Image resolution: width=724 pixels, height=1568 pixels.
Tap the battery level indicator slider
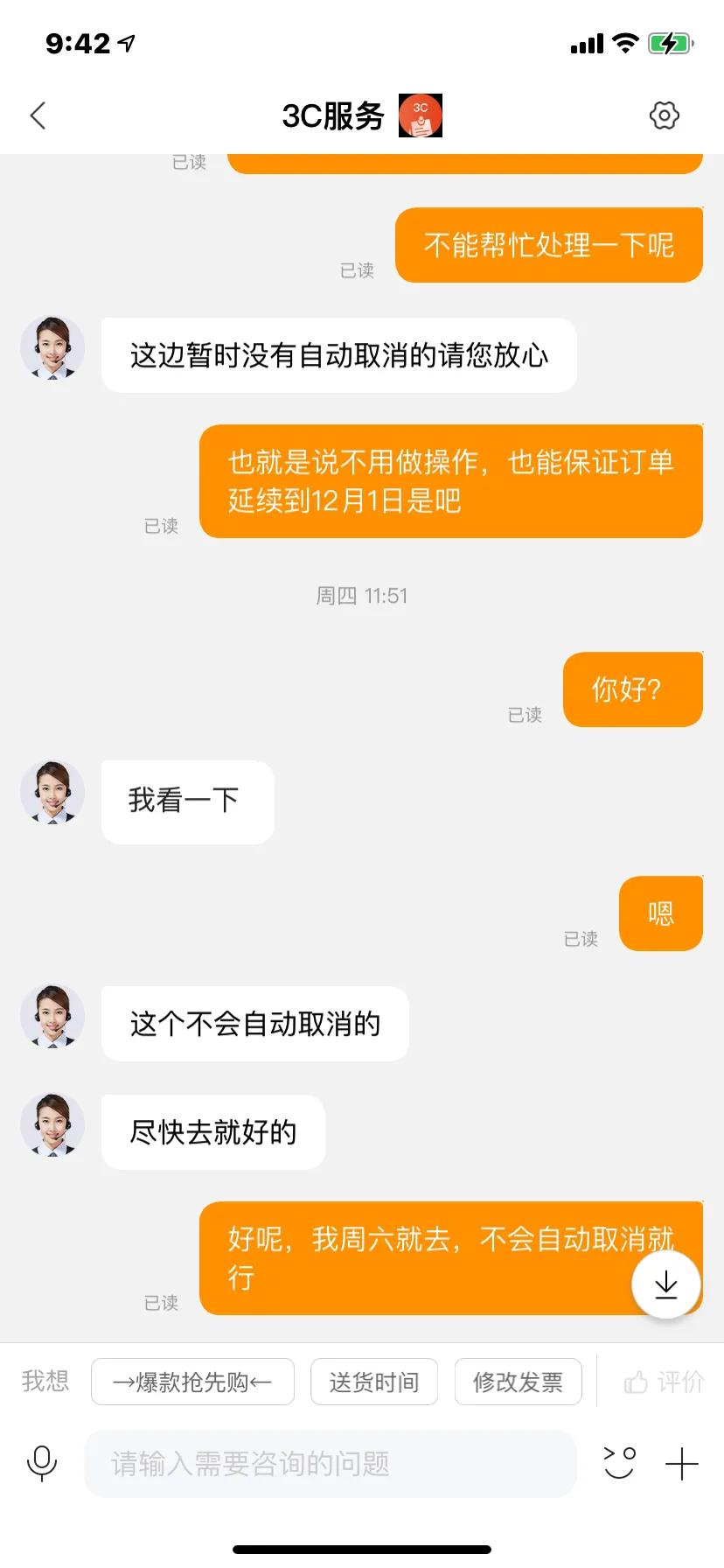(669, 43)
